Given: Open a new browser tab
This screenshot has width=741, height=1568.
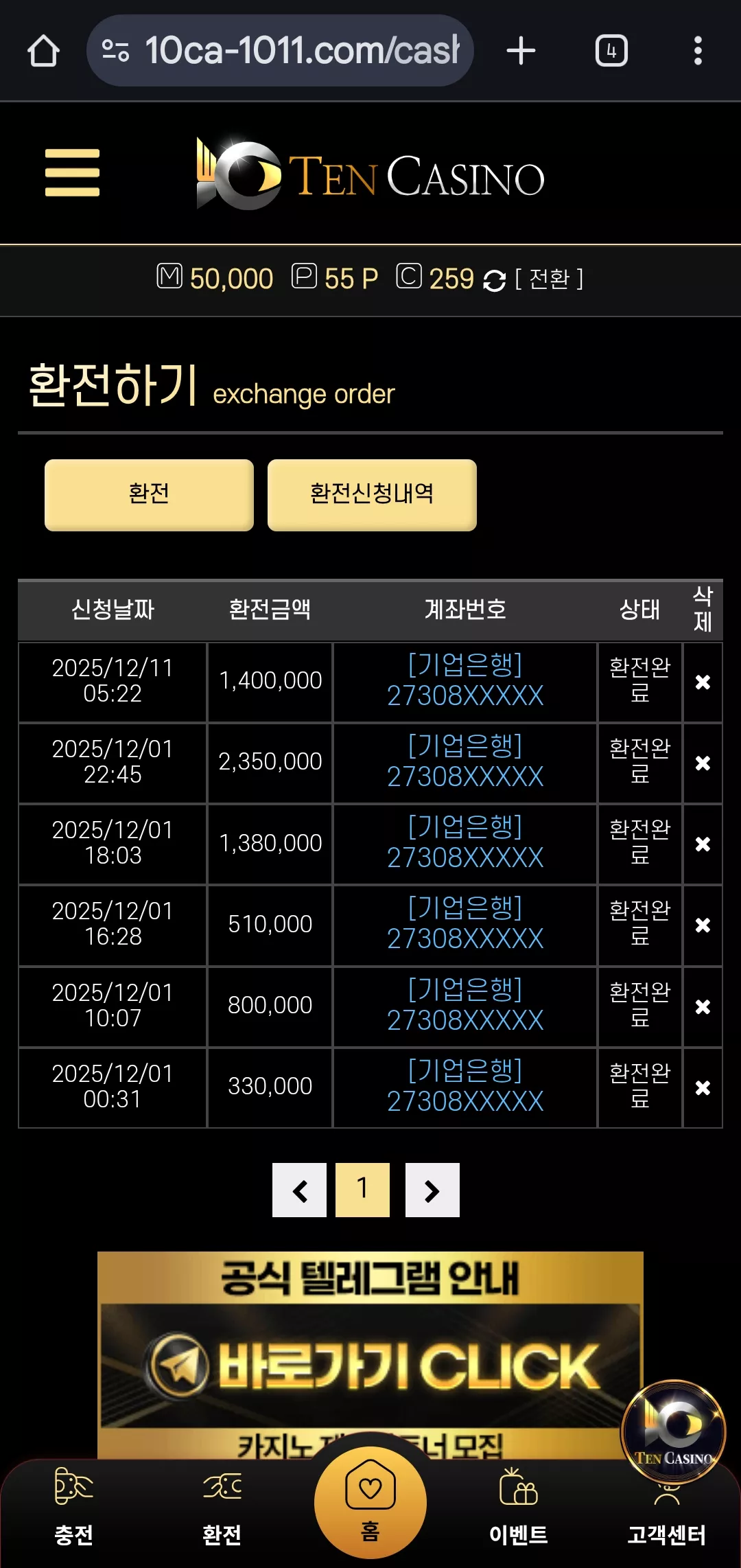Looking at the screenshot, I should point(521,51).
